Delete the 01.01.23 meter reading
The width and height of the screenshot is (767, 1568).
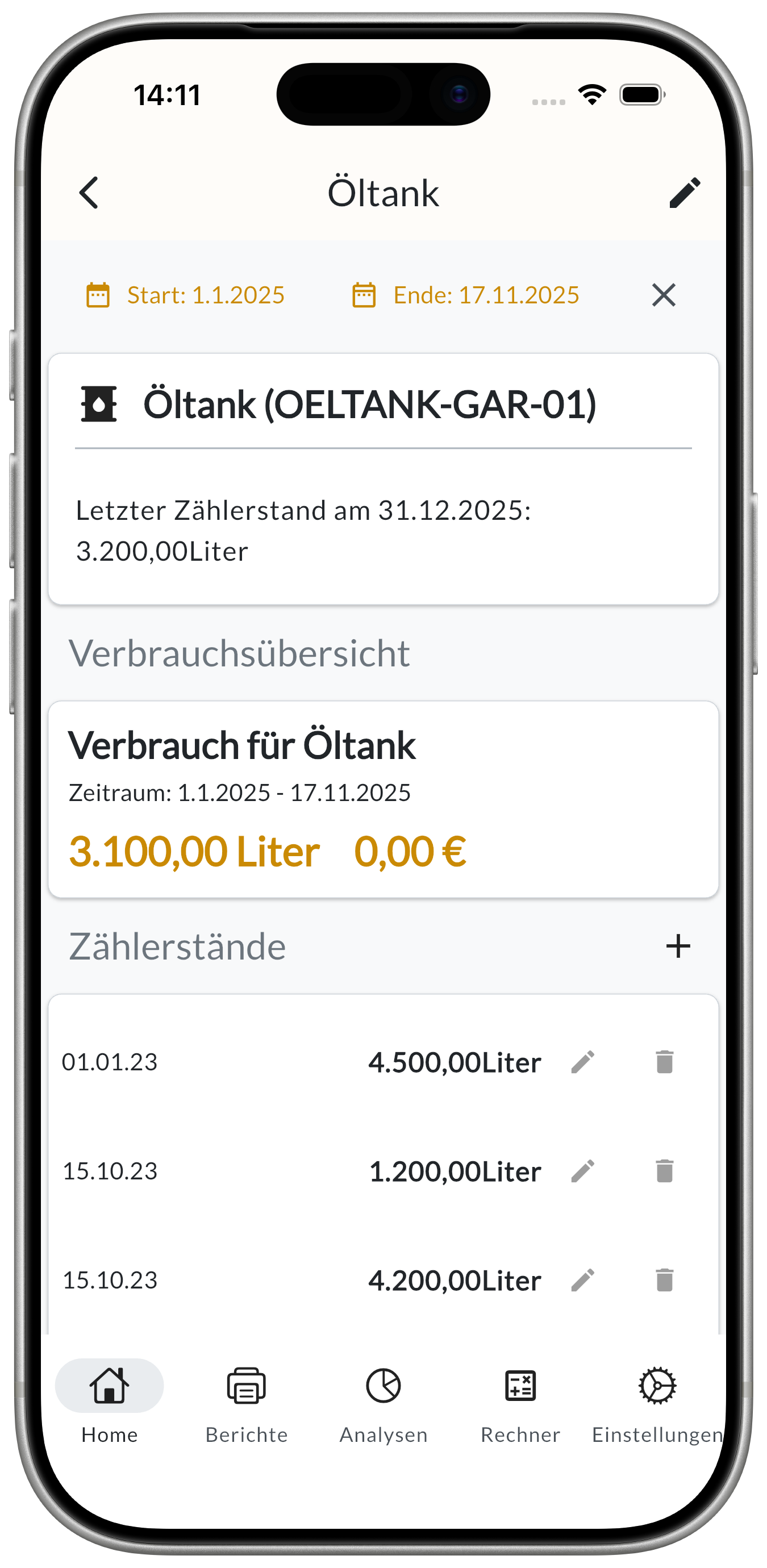[665, 1062]
